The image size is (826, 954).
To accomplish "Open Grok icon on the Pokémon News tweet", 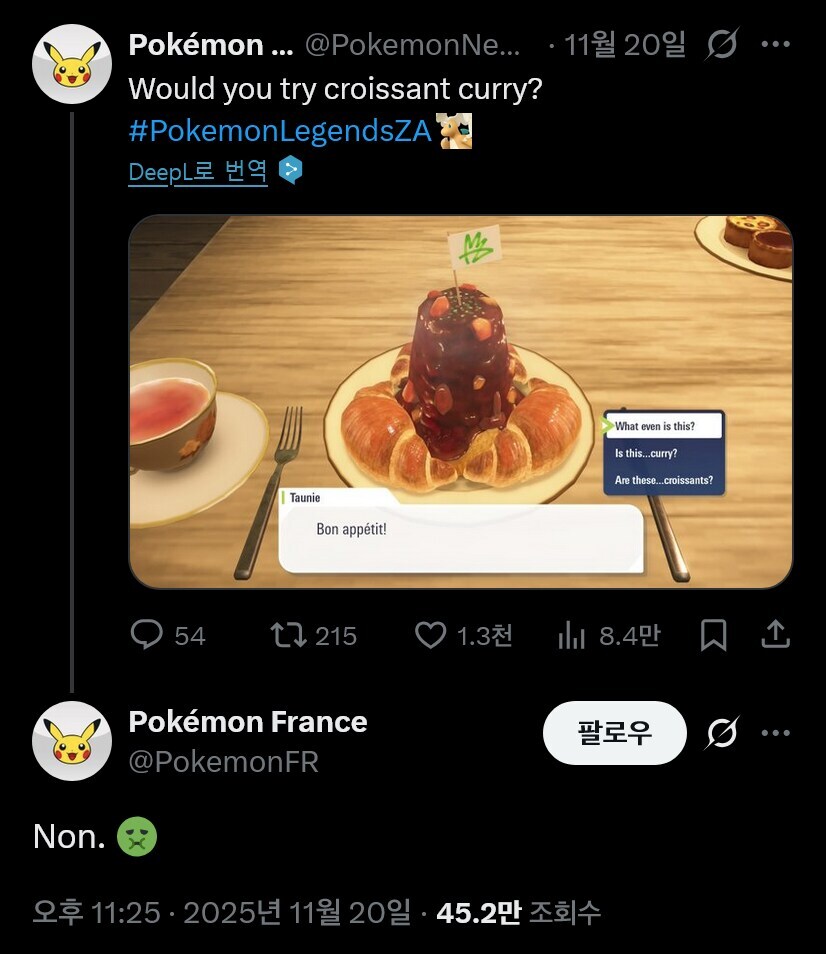I will (721, 45).
